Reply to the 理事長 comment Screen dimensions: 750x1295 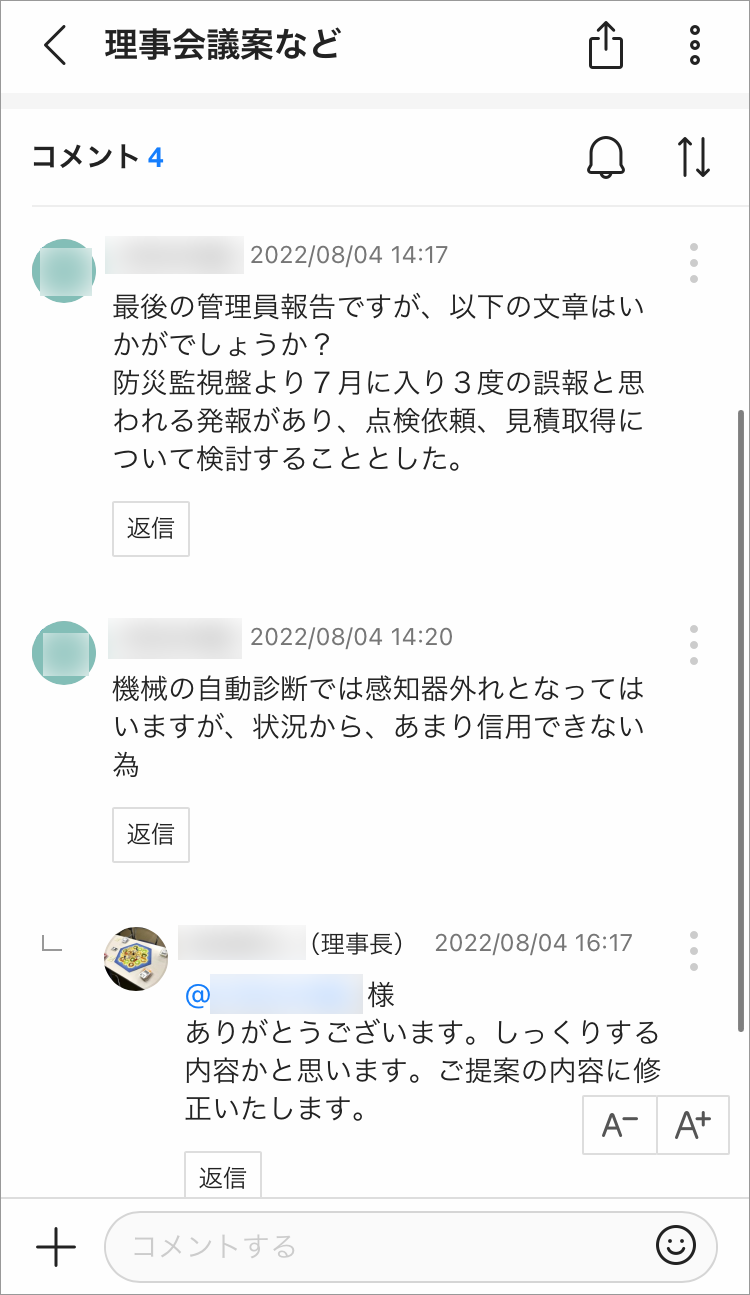[222, 1177]
